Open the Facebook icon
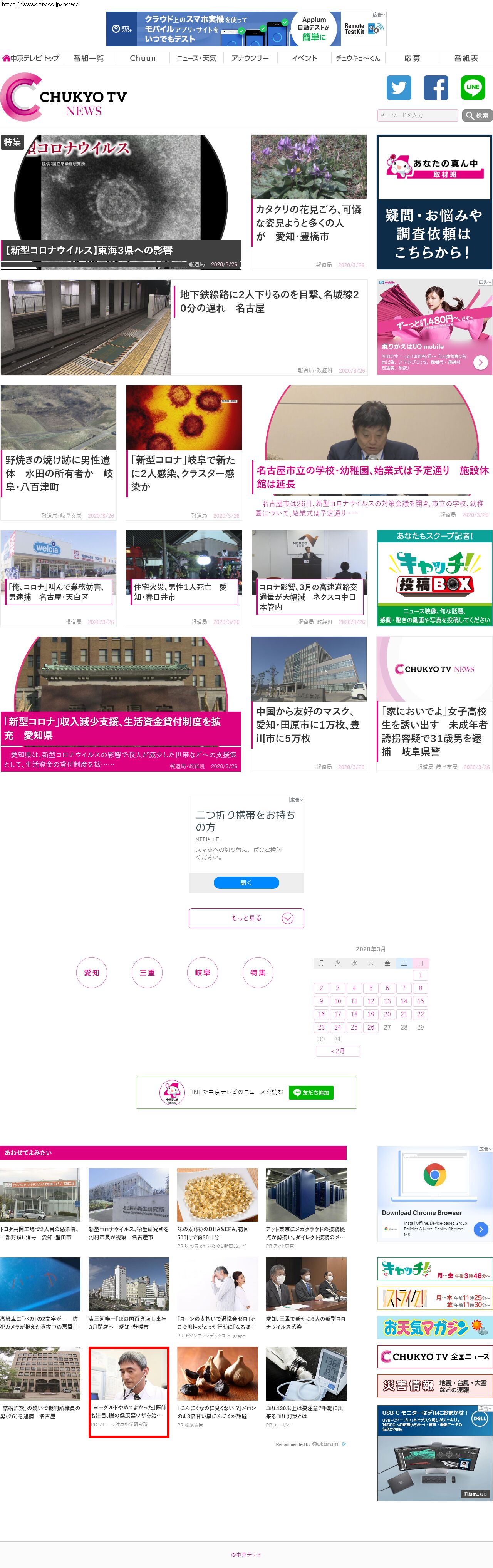 (436, 88)
